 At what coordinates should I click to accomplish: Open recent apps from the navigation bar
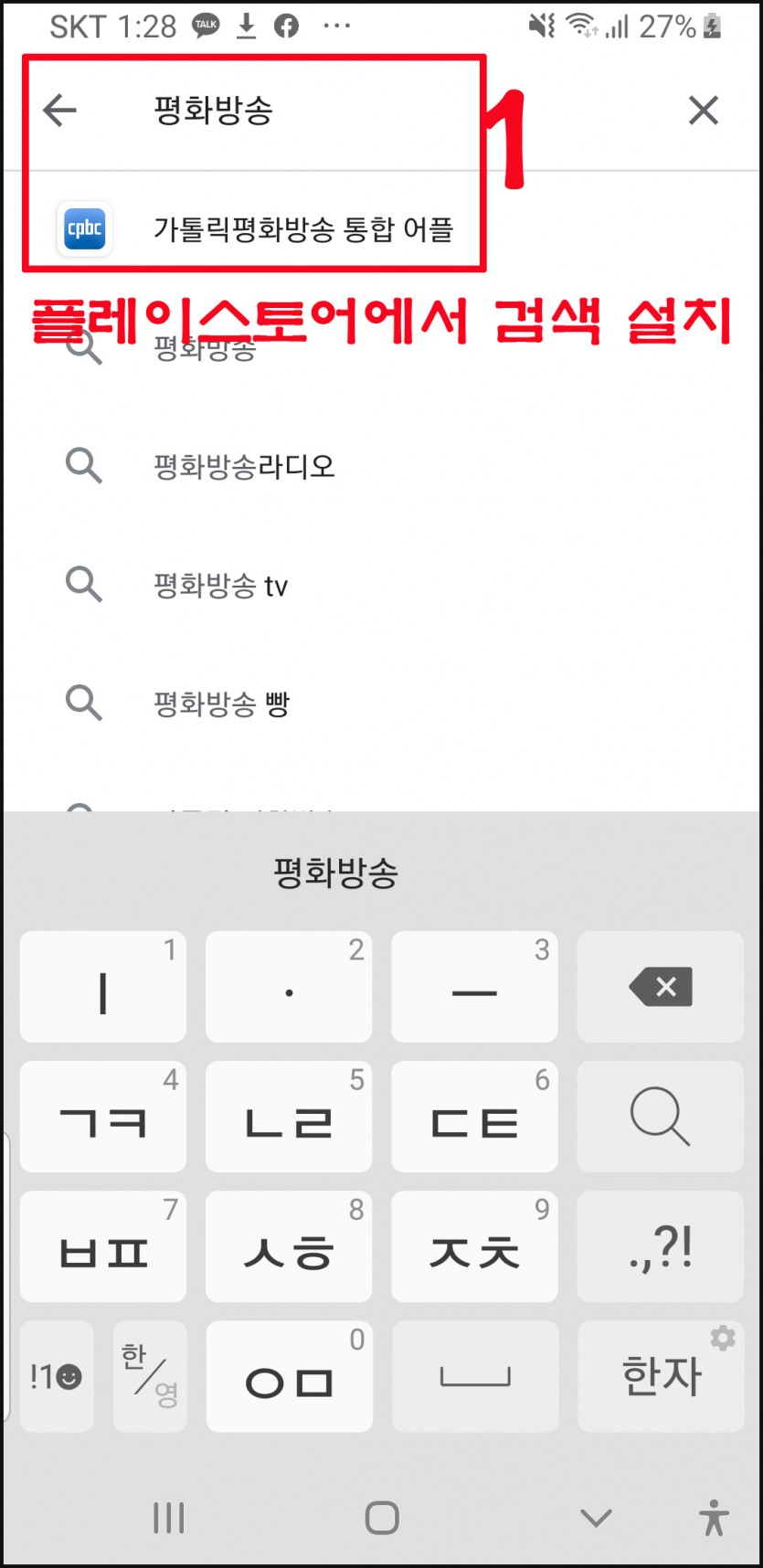(169, 1519)
